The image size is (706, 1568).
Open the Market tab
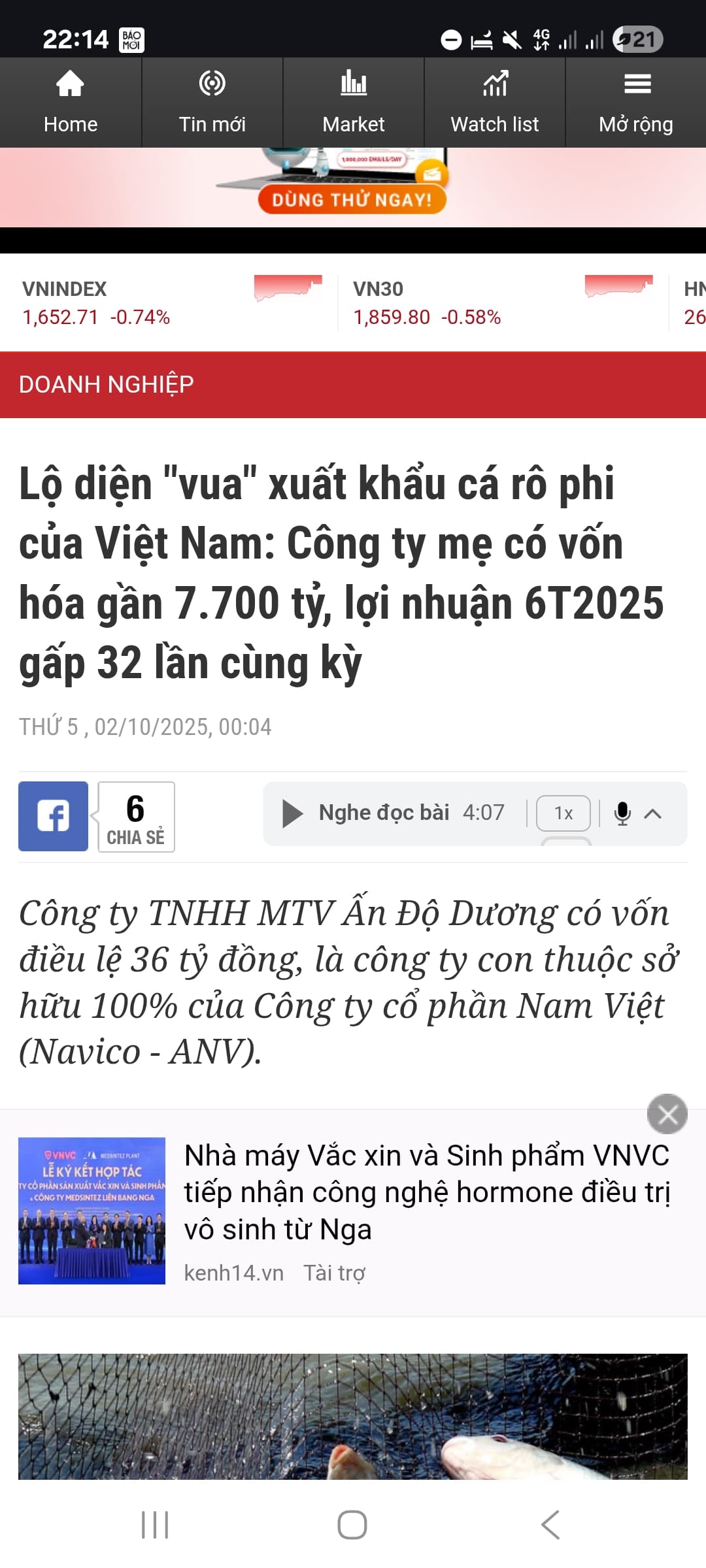click(353, 102)
